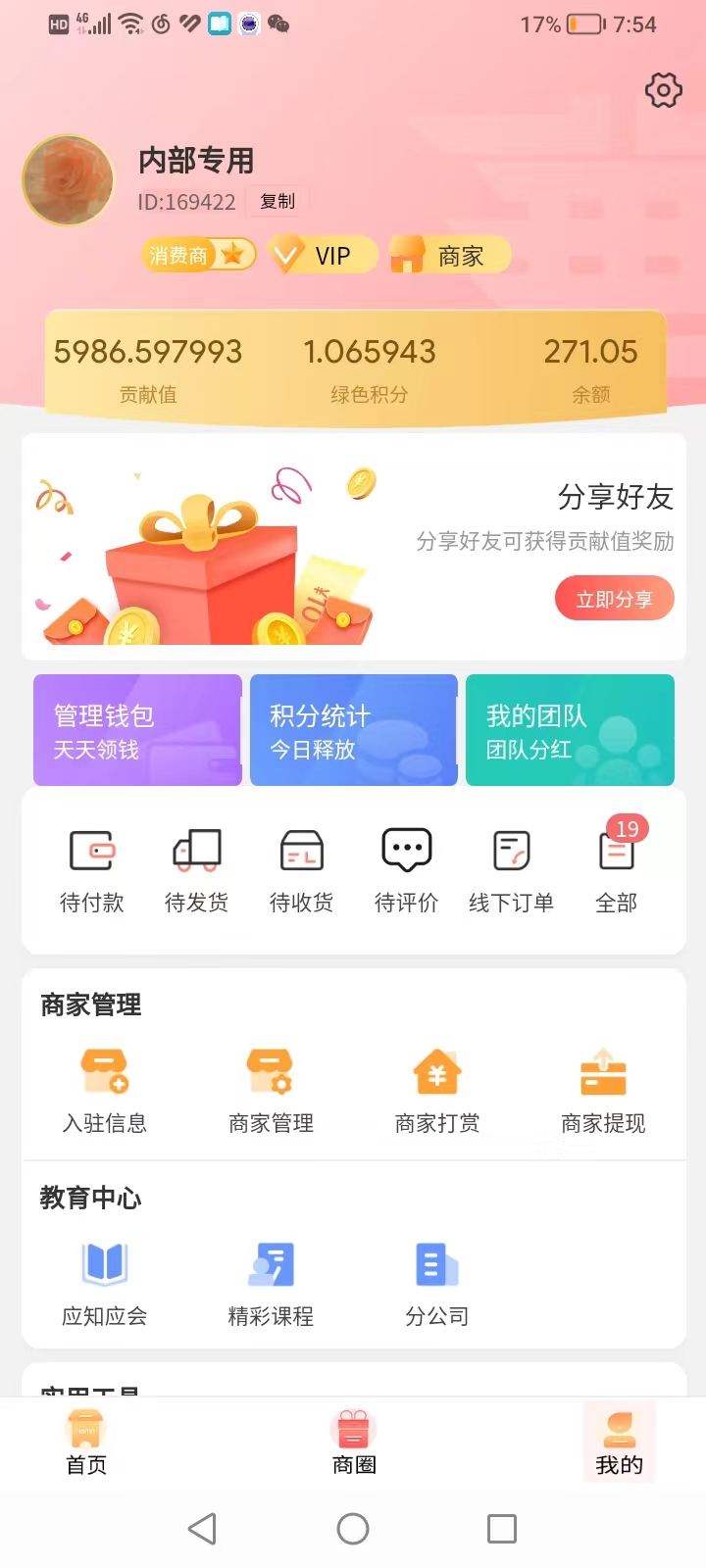This screenshot has height=1568, width=706.
Task: Open the 入驻信息 merchant entry icon
Action: click(x=104, y=1088)
